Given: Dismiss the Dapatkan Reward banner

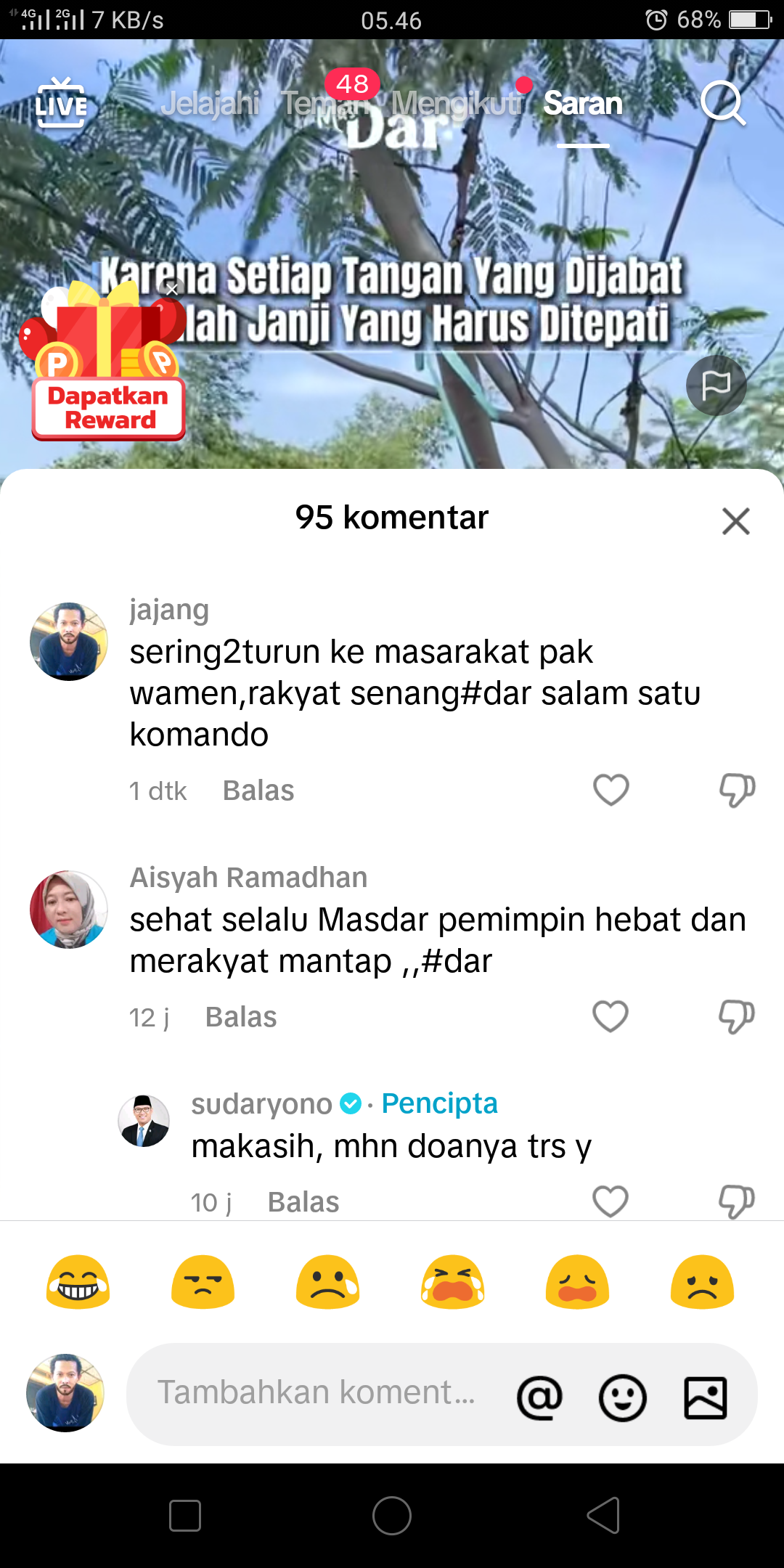Looking at the screenshot, I should [172, 289].
